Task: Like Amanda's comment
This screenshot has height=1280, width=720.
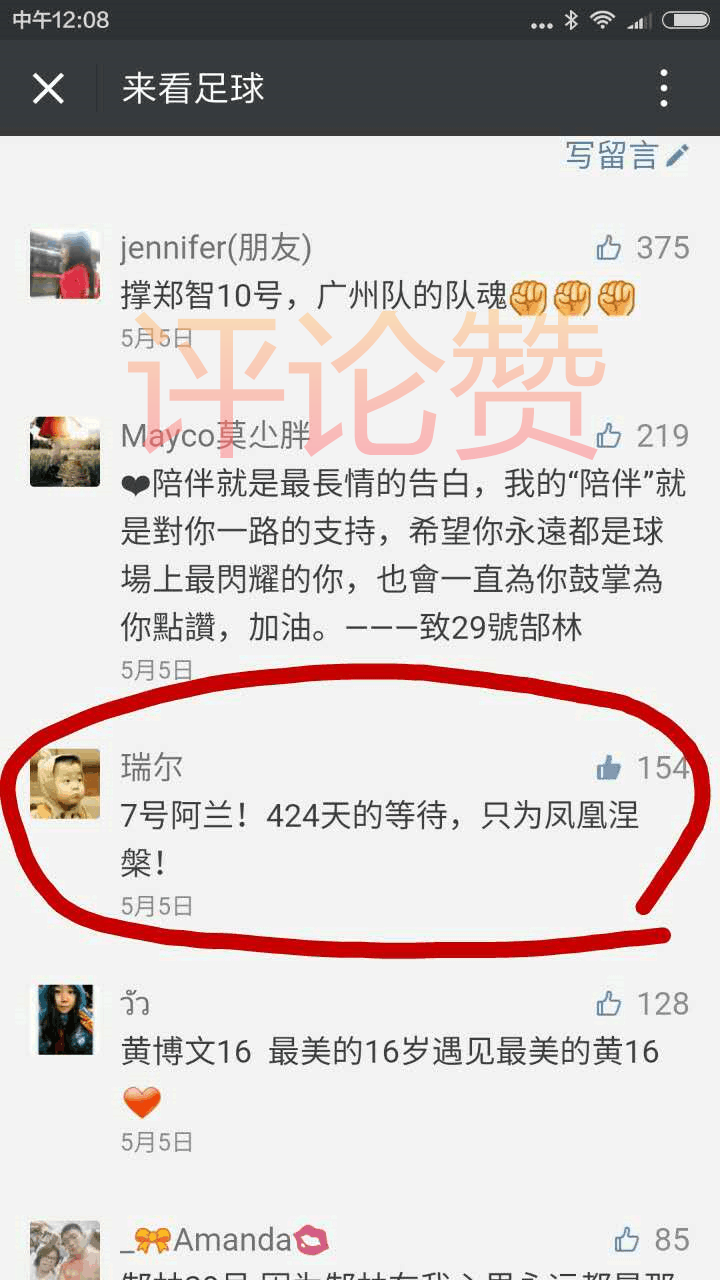Action: 627,1240
